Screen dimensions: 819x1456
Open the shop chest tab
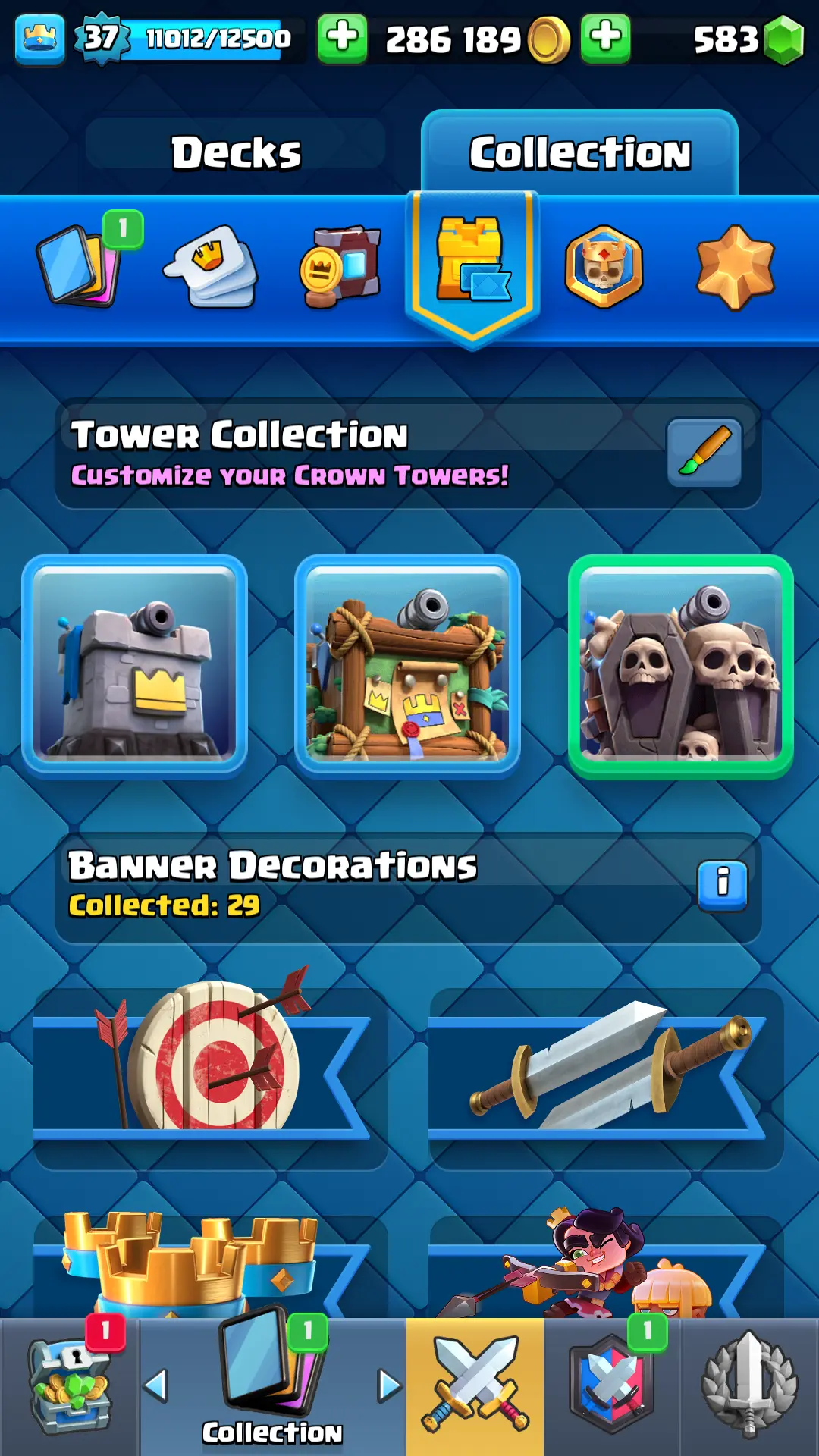[x=70, y=1386]
